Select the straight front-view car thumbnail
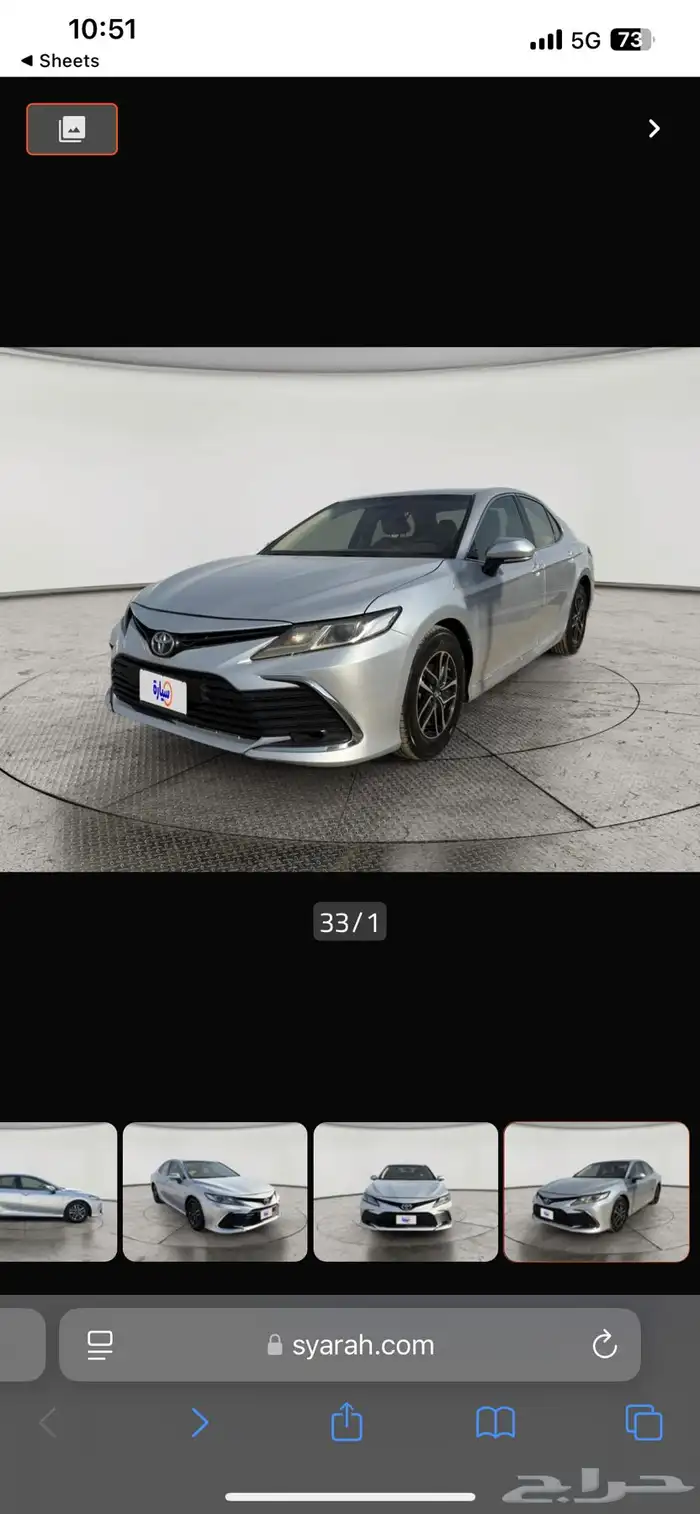700x1514 pixels. tap(405, 1191)
